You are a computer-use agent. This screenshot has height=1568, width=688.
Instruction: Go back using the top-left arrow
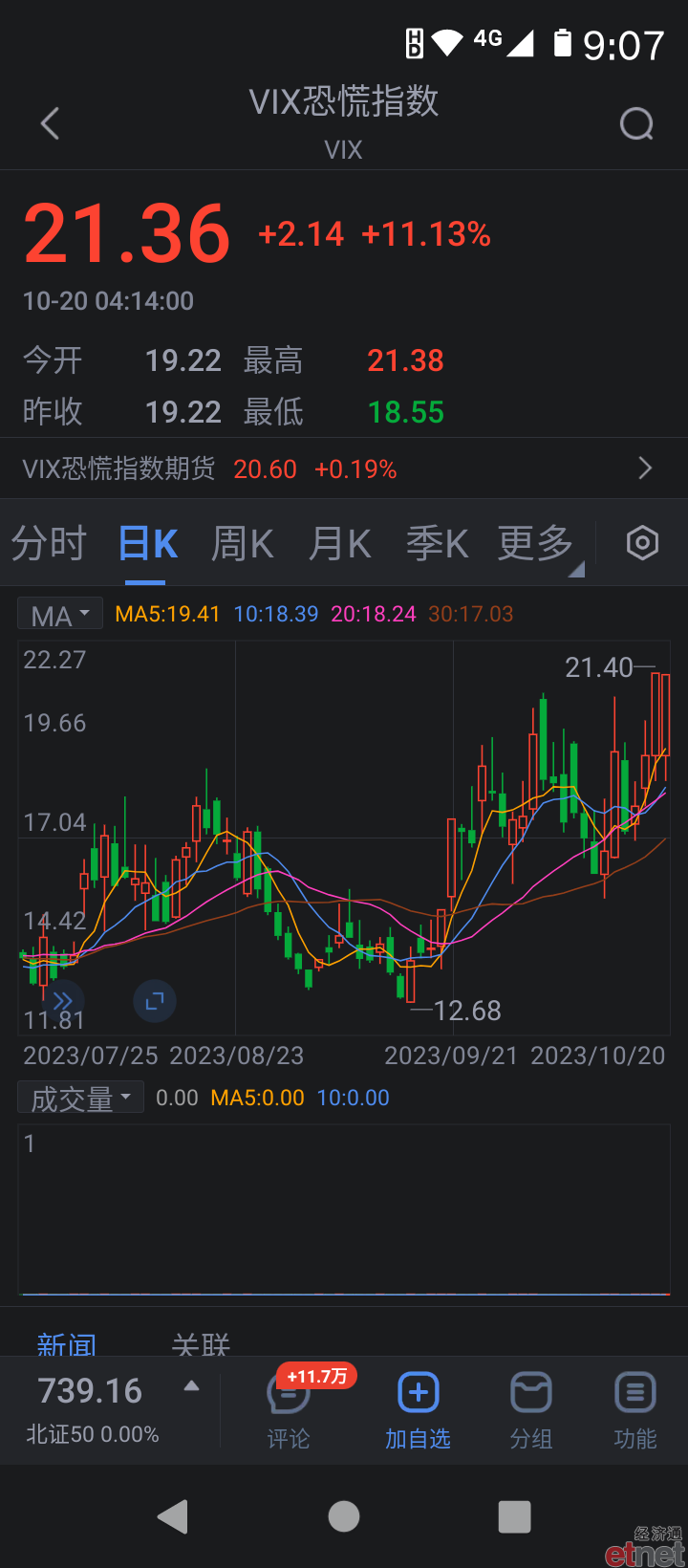[51, 124]
